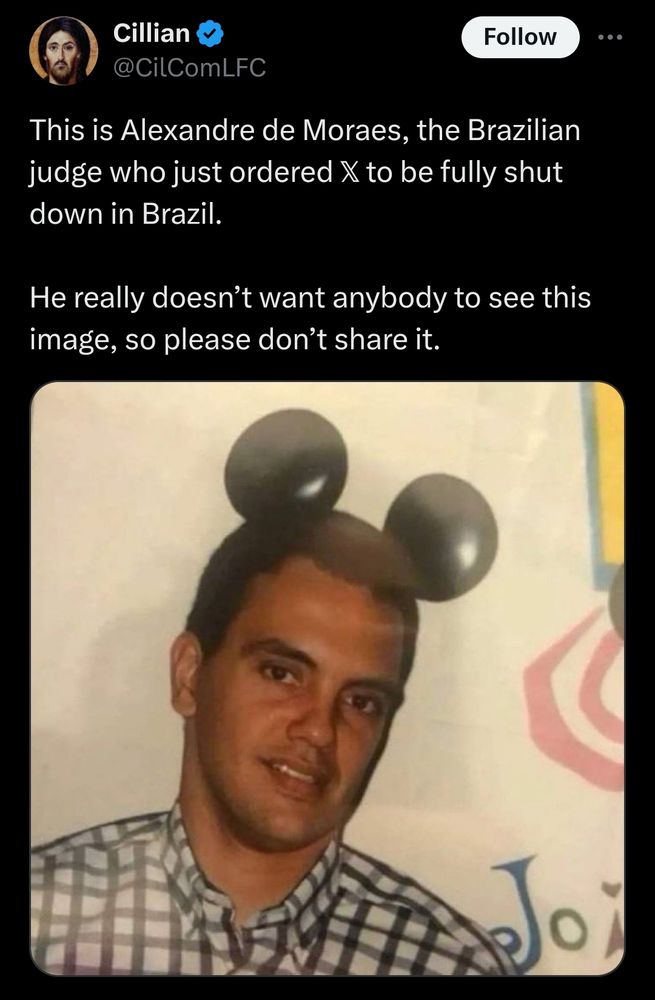
Task: Open Cillian's profile picture avatar
Action: [63, 50]
